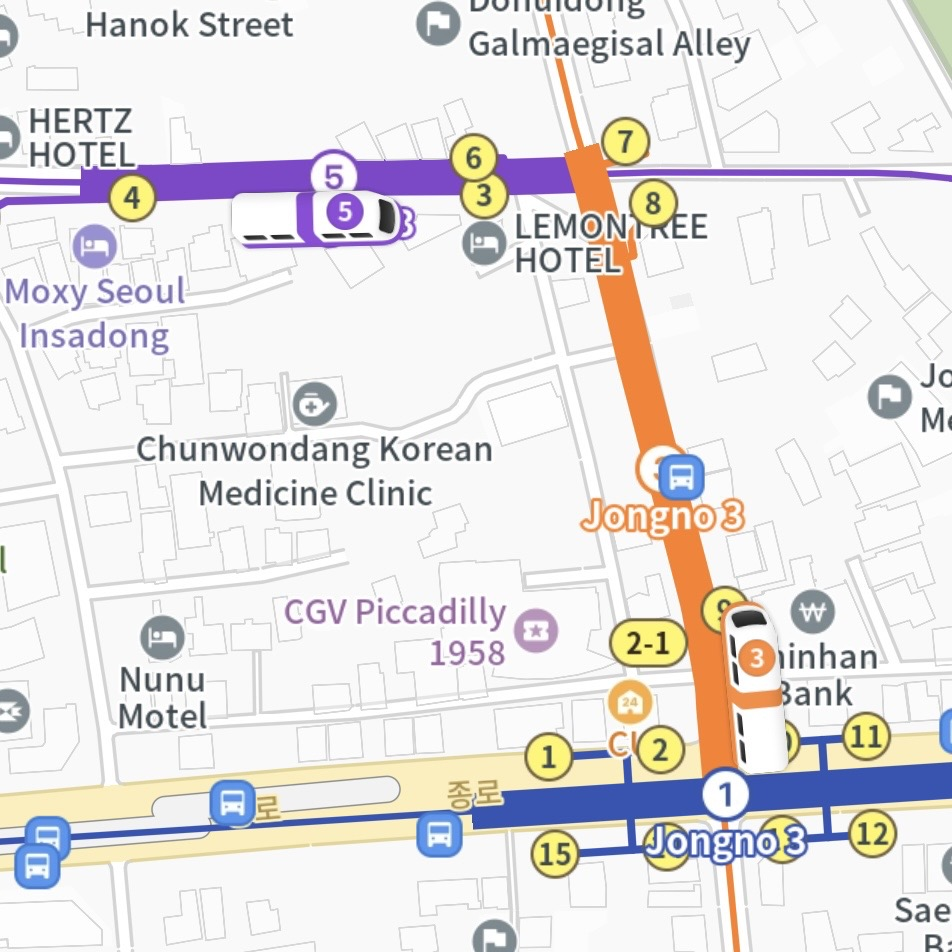Viewport: 952px width, 952px height.
Task: Tap subway exit 6 marker
Action: pos(473,158)
